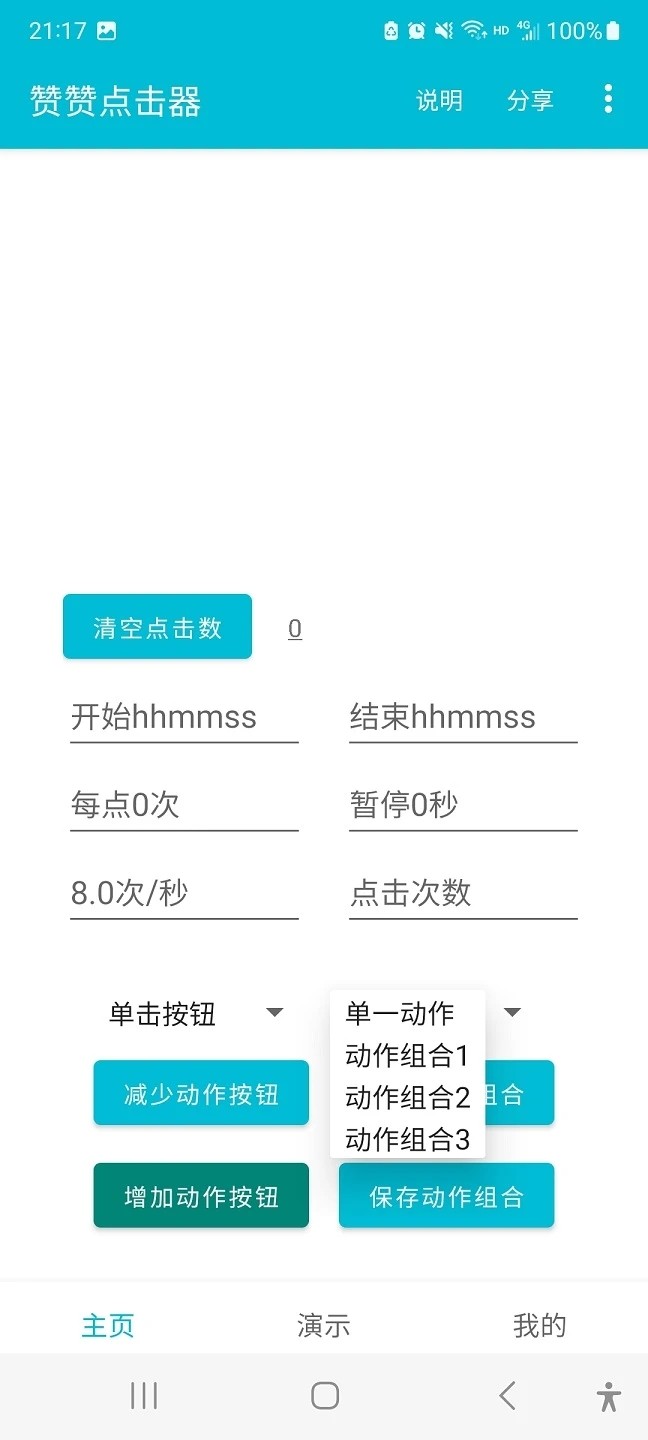Tap 增加动作按钮 to add action button

coord(201,1196)
